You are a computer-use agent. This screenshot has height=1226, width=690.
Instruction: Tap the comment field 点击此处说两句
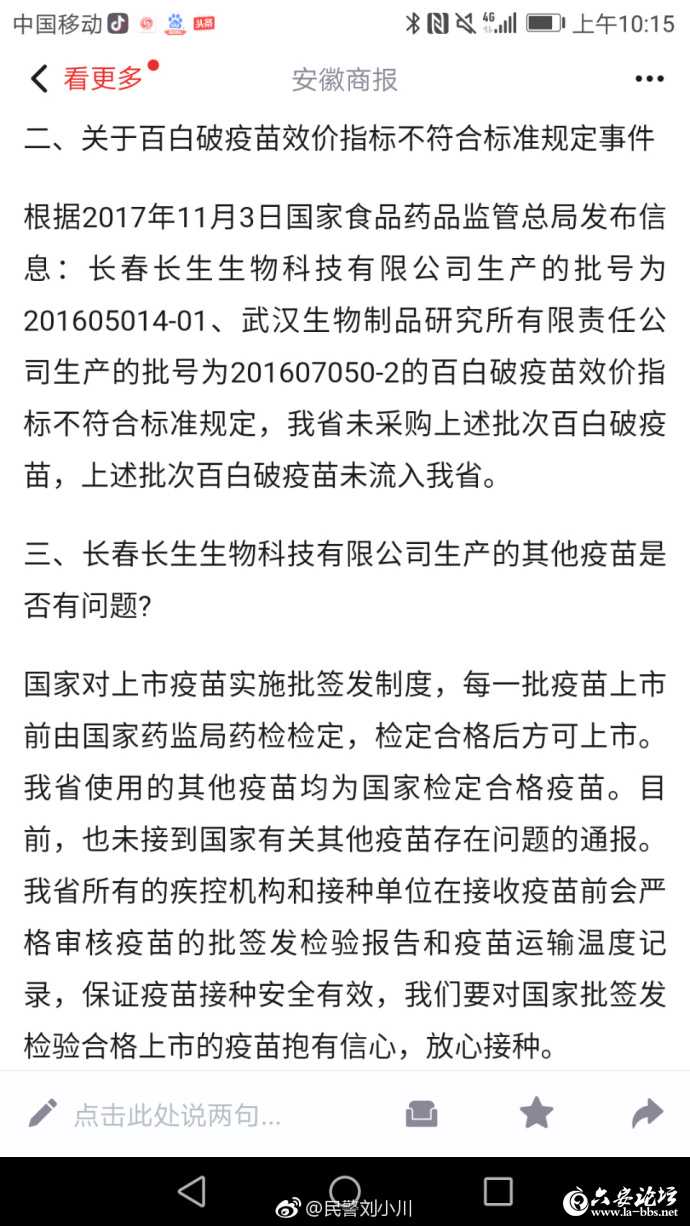click(x=176, y=1114)
